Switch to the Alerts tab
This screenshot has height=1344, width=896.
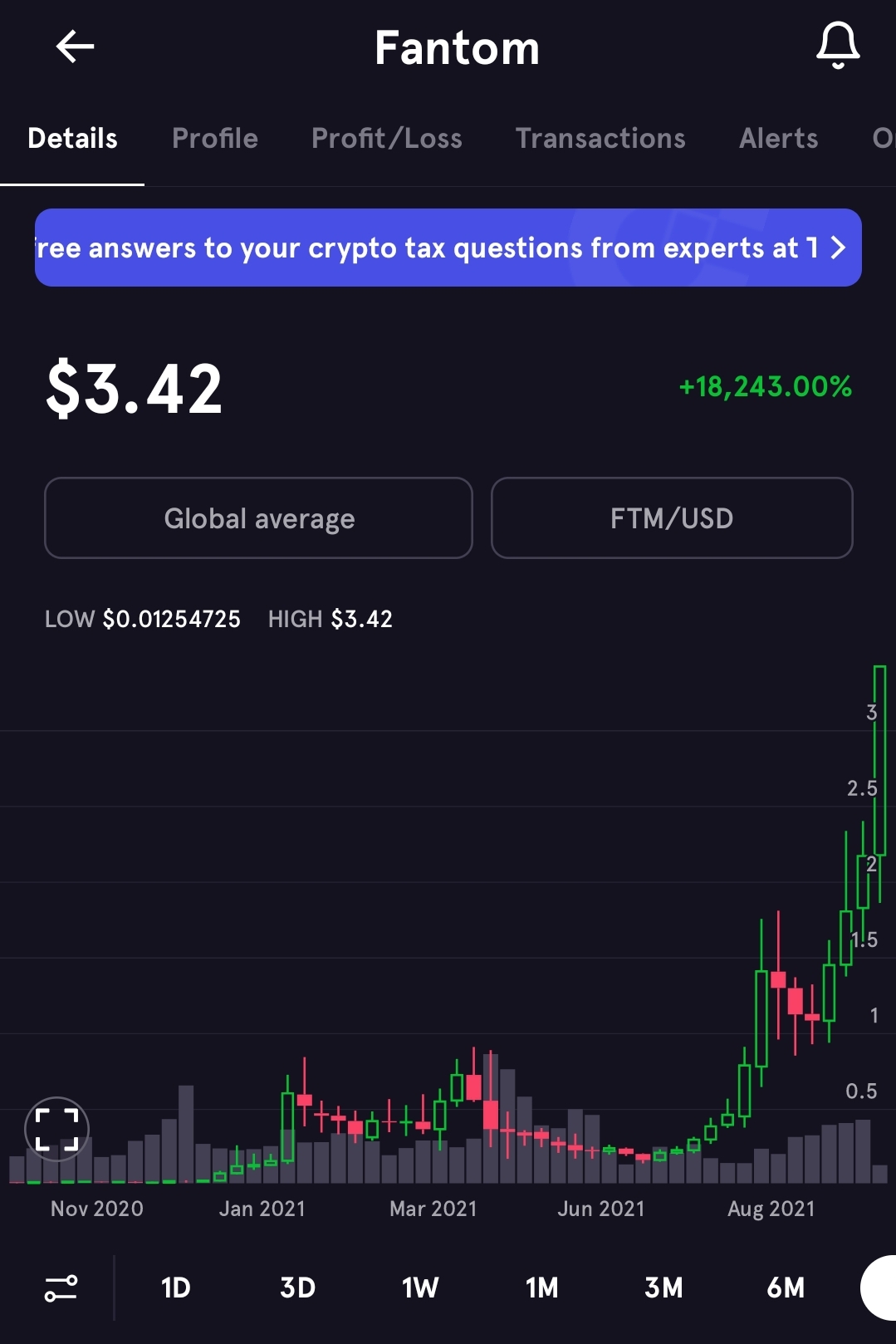click(778, 138)
